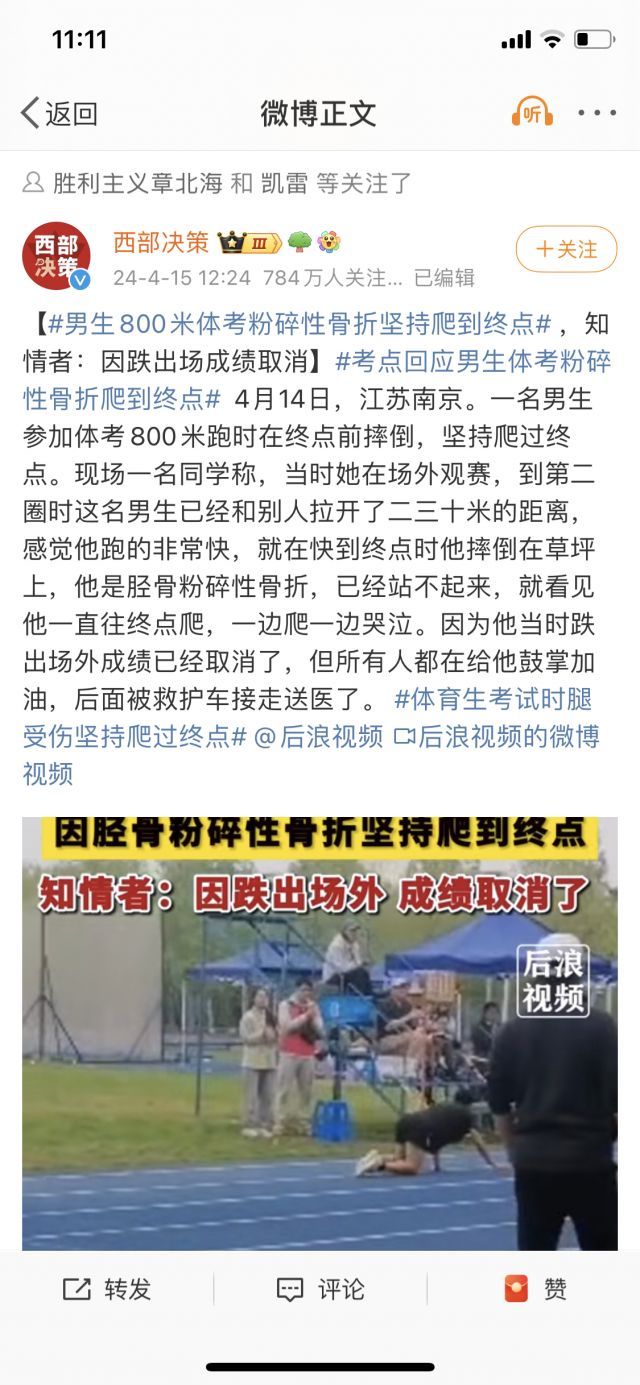Tap the orange 听 listen icon
The width and height of the screenshot is (640, 1385).
[x=532, y=112]
